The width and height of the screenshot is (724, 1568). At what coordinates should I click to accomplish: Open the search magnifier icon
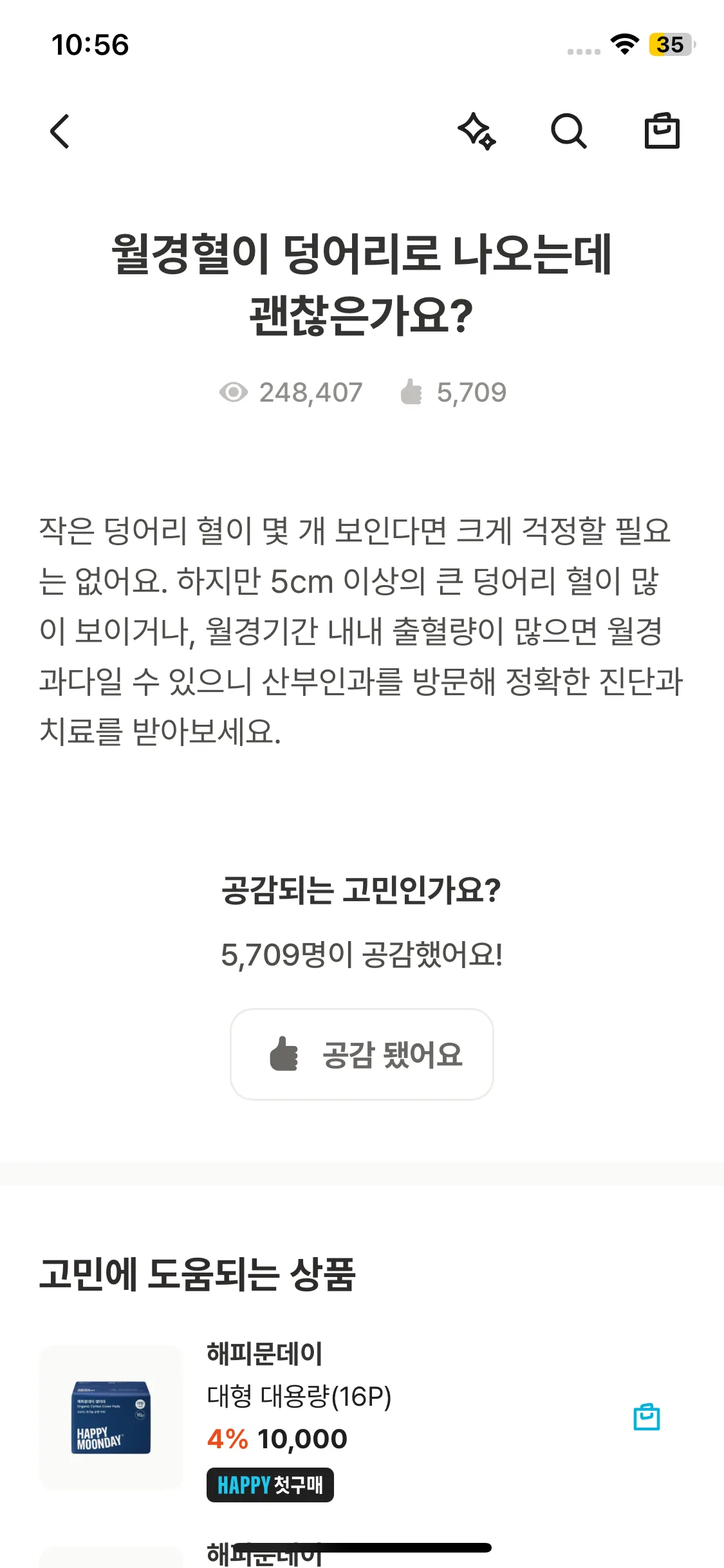point(569,131)
